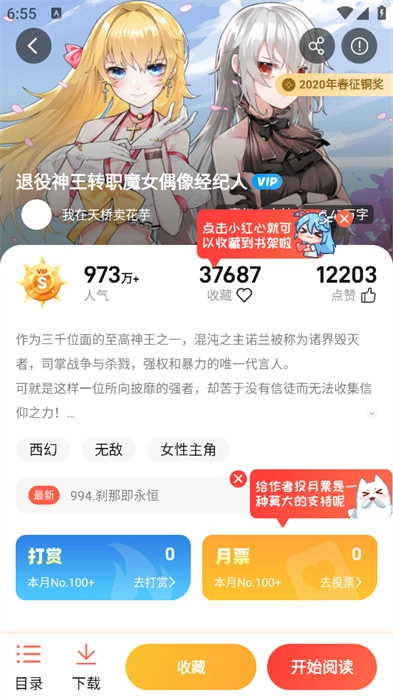Close the 月票 monthly ticket tip bubble
Screen dimensions: 393x700
[238, 479]
